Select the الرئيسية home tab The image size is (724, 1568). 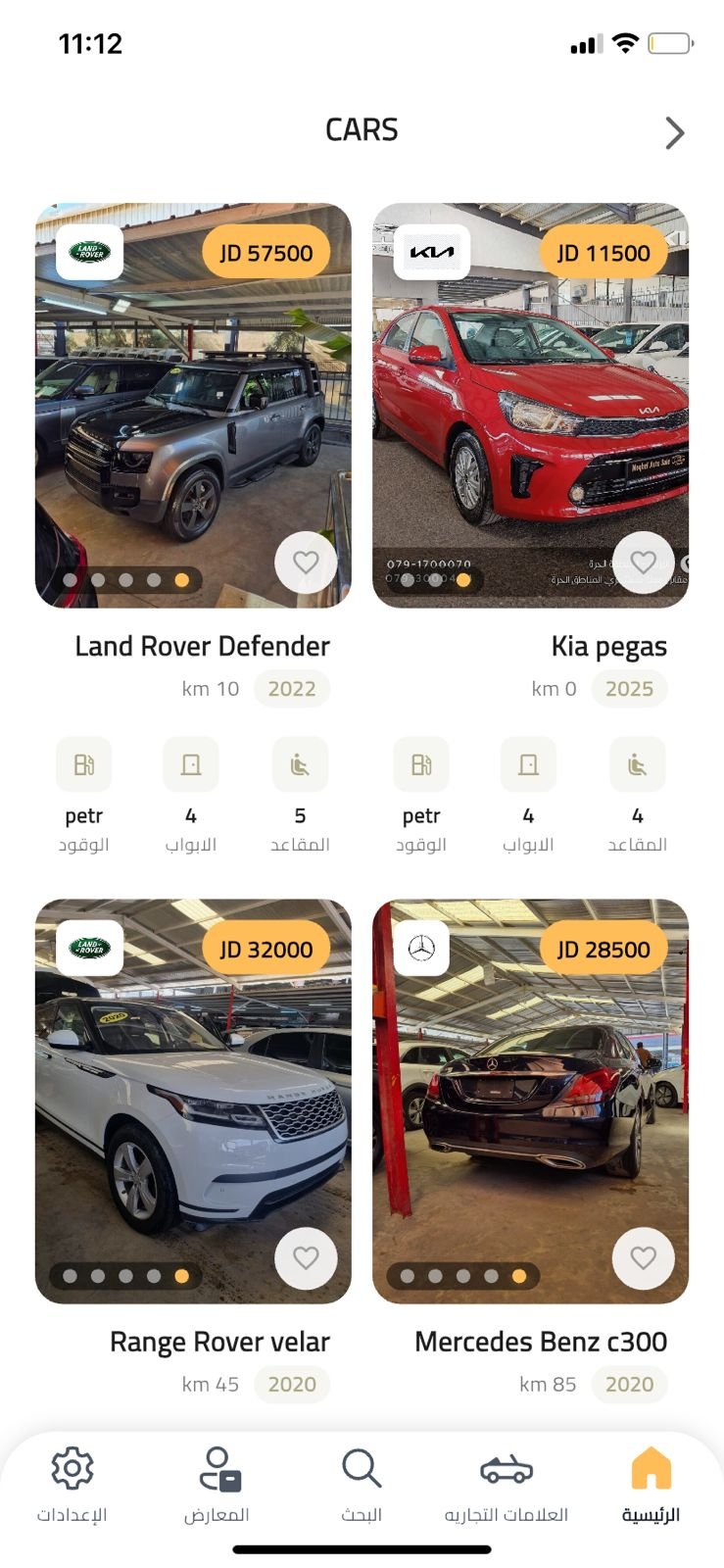651,1485
